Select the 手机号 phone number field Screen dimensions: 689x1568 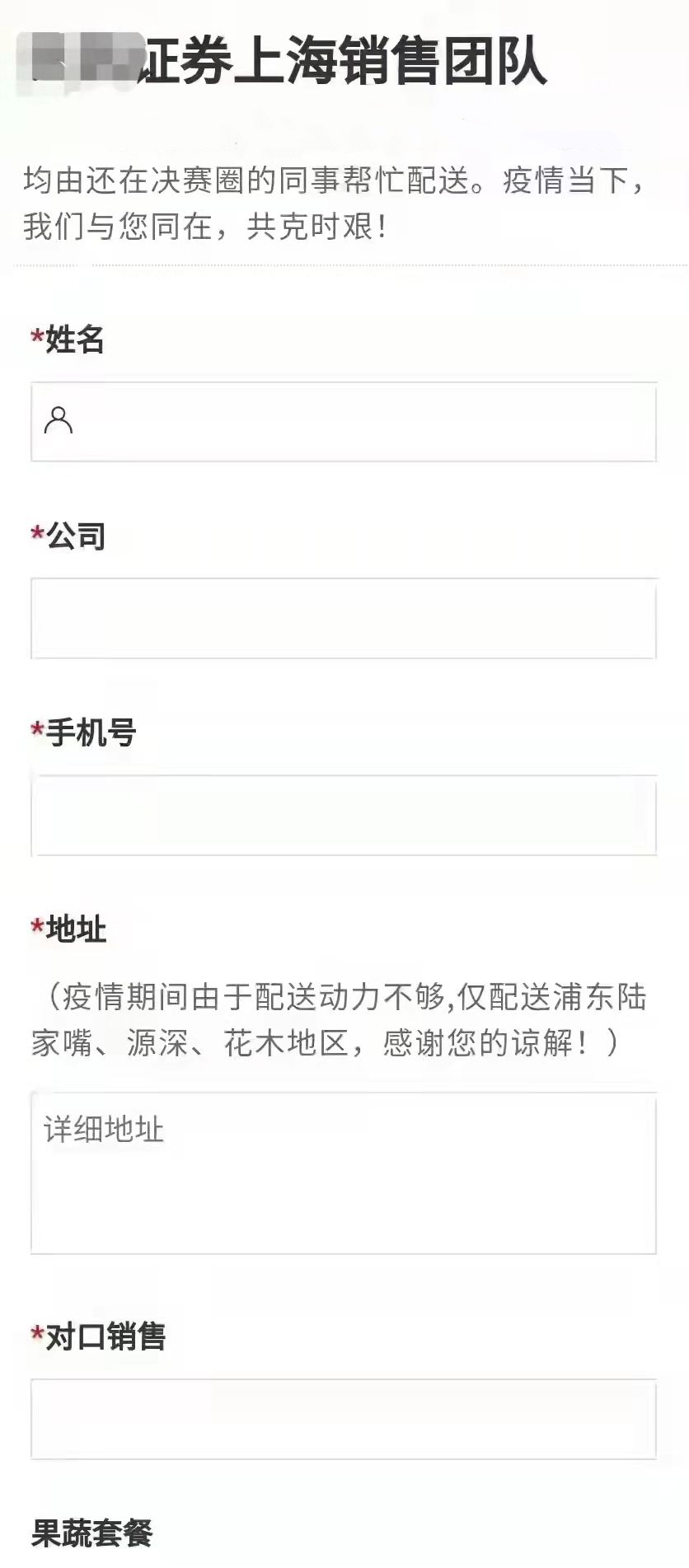point(344,815)
